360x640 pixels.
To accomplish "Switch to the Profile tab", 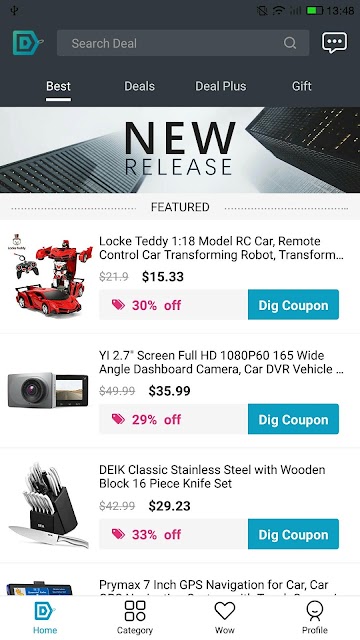I will pyautogui.click(x=315, y=617).
